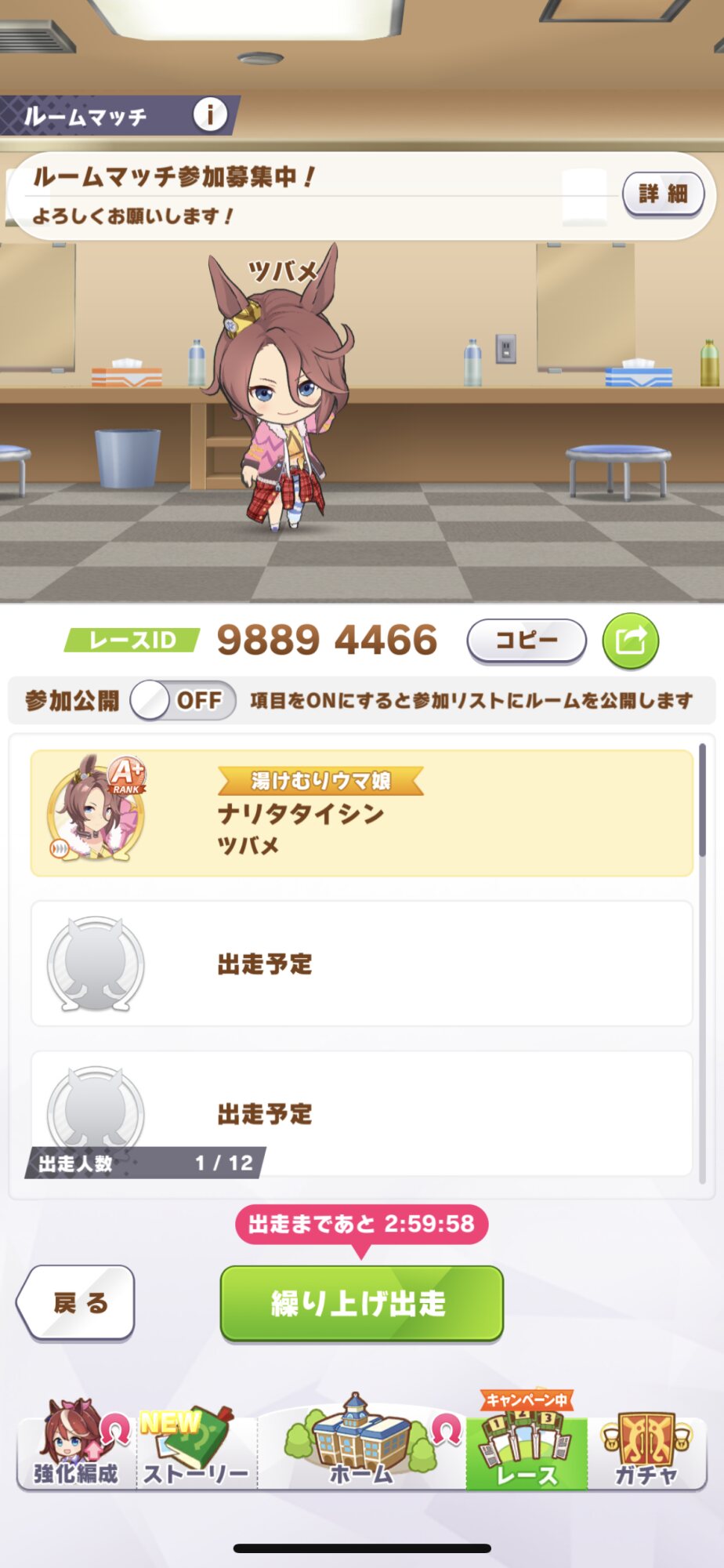
Task: Share the race ID via green share icon
Action: (x=630, y=641)
